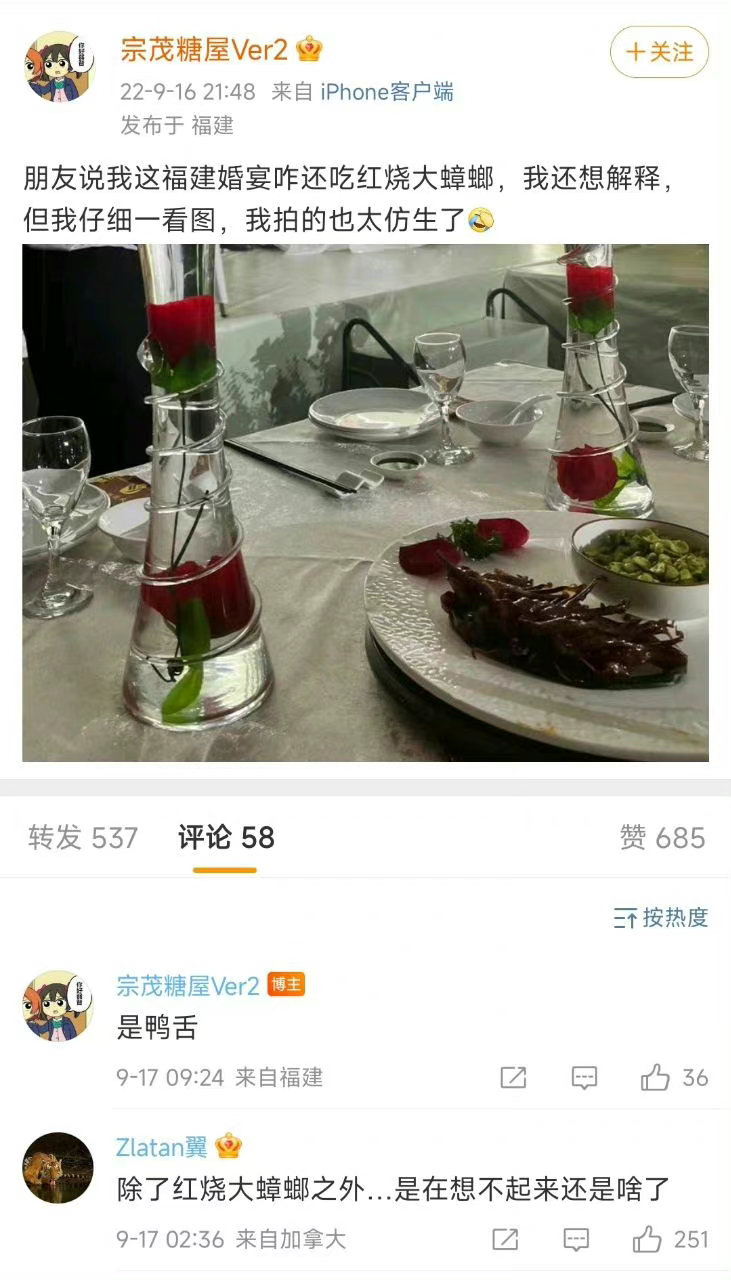Reply to the comment 是鸭舌
This screenshot has height=1280, width=731.
(x=584, y=1077)
